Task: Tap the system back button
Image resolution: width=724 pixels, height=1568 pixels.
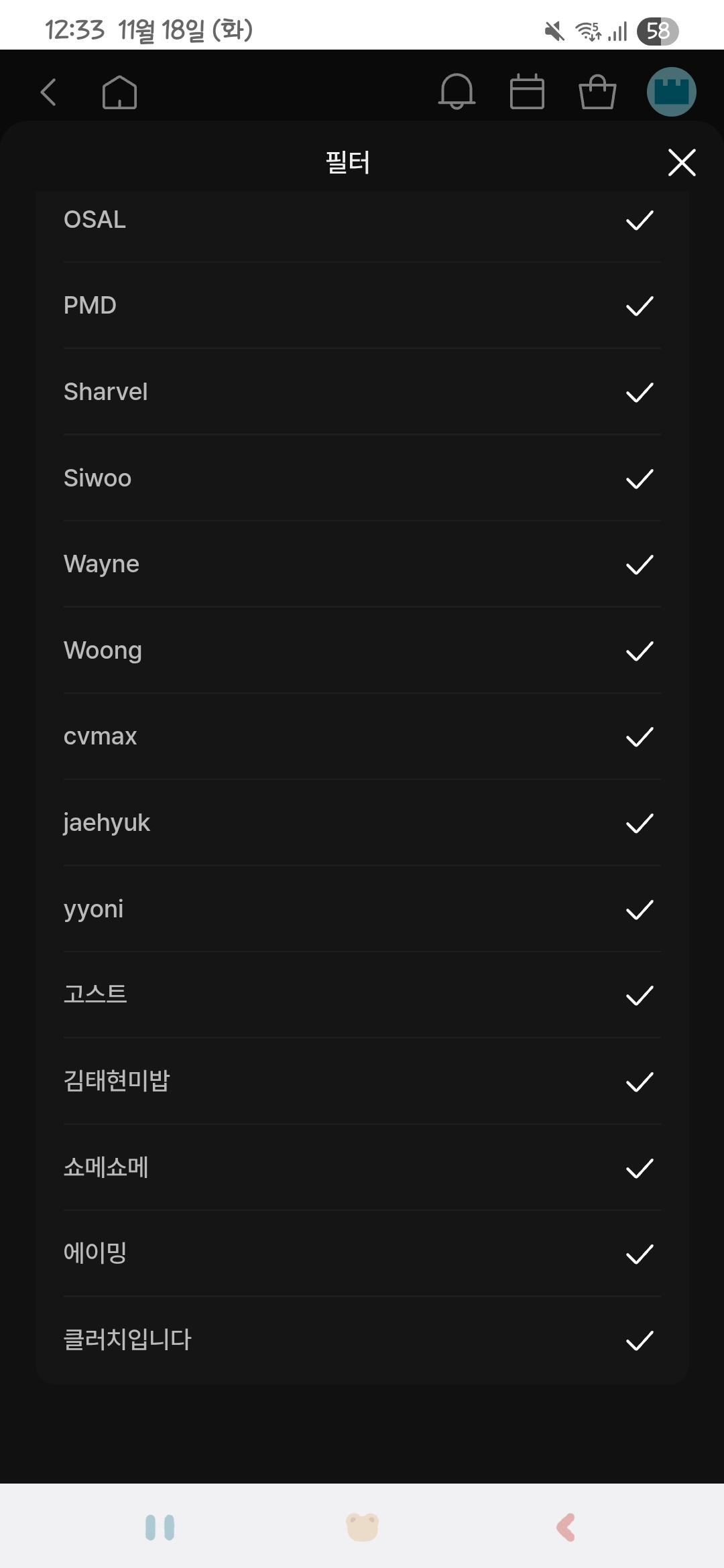Action: tap(566, 1527)
